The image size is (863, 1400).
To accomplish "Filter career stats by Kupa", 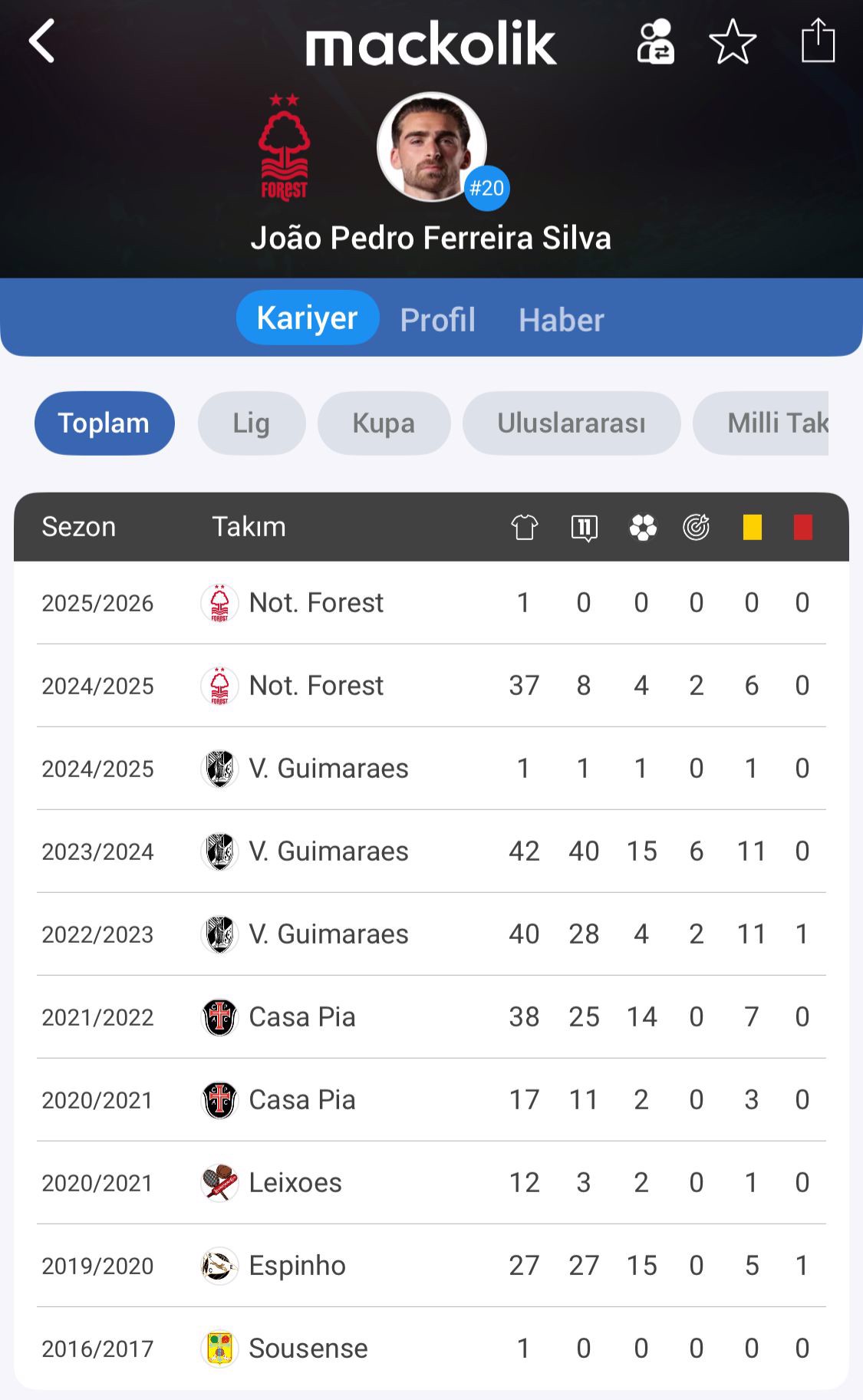I will (384, 423).
